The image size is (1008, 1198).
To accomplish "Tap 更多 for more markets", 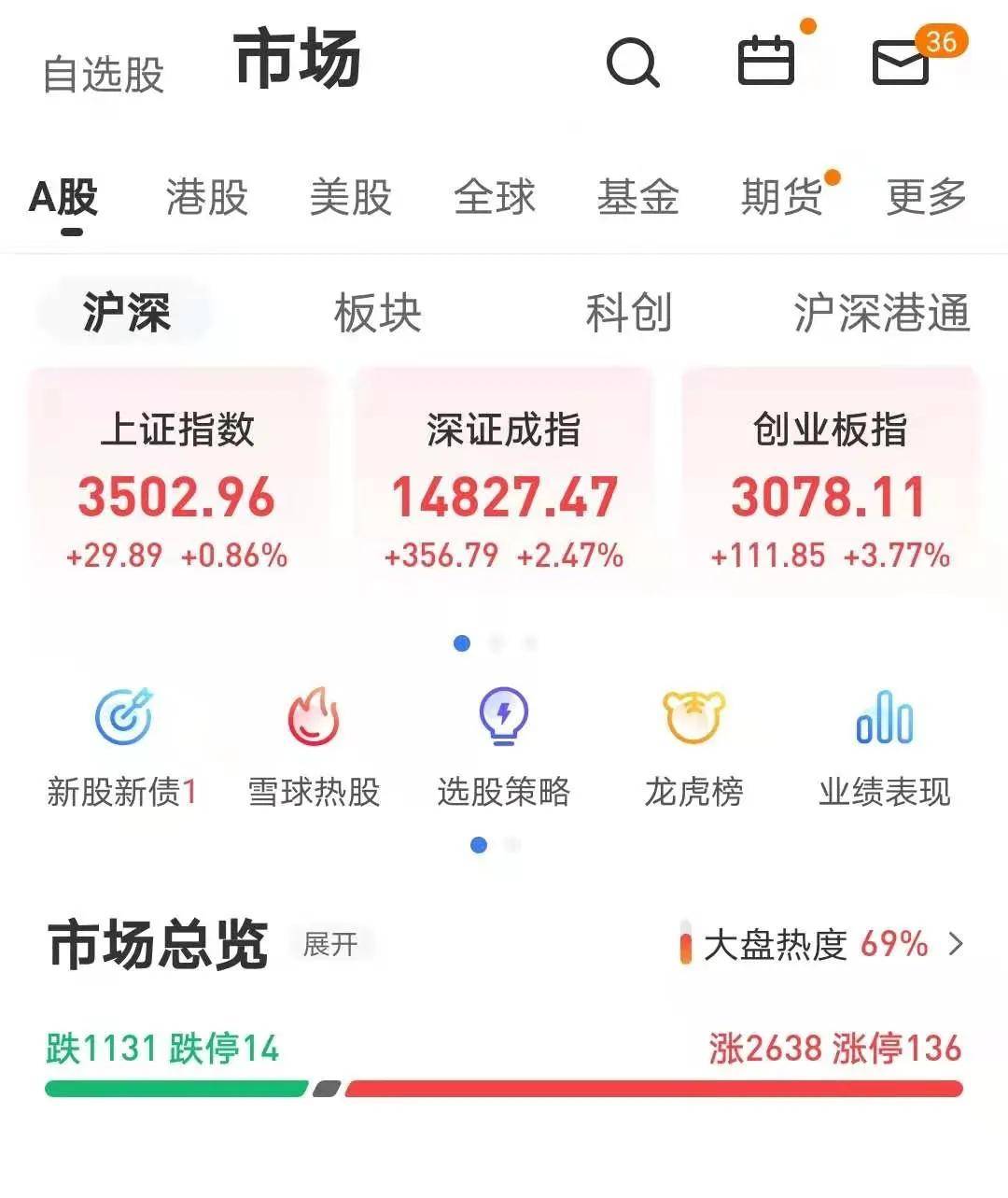I will coord(926,197).
